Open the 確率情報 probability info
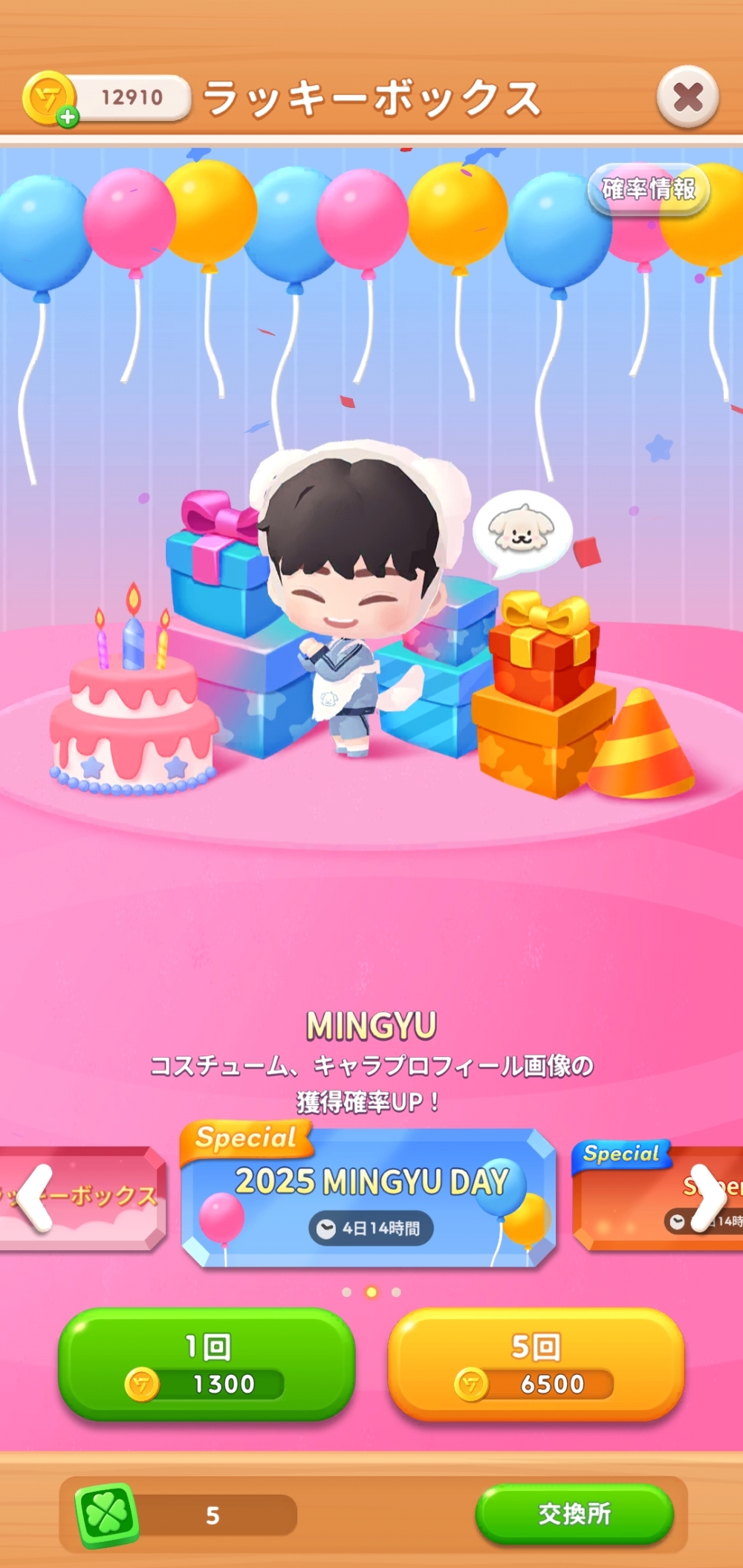Viewport: 743px width, 1568px height. point(649,189)
